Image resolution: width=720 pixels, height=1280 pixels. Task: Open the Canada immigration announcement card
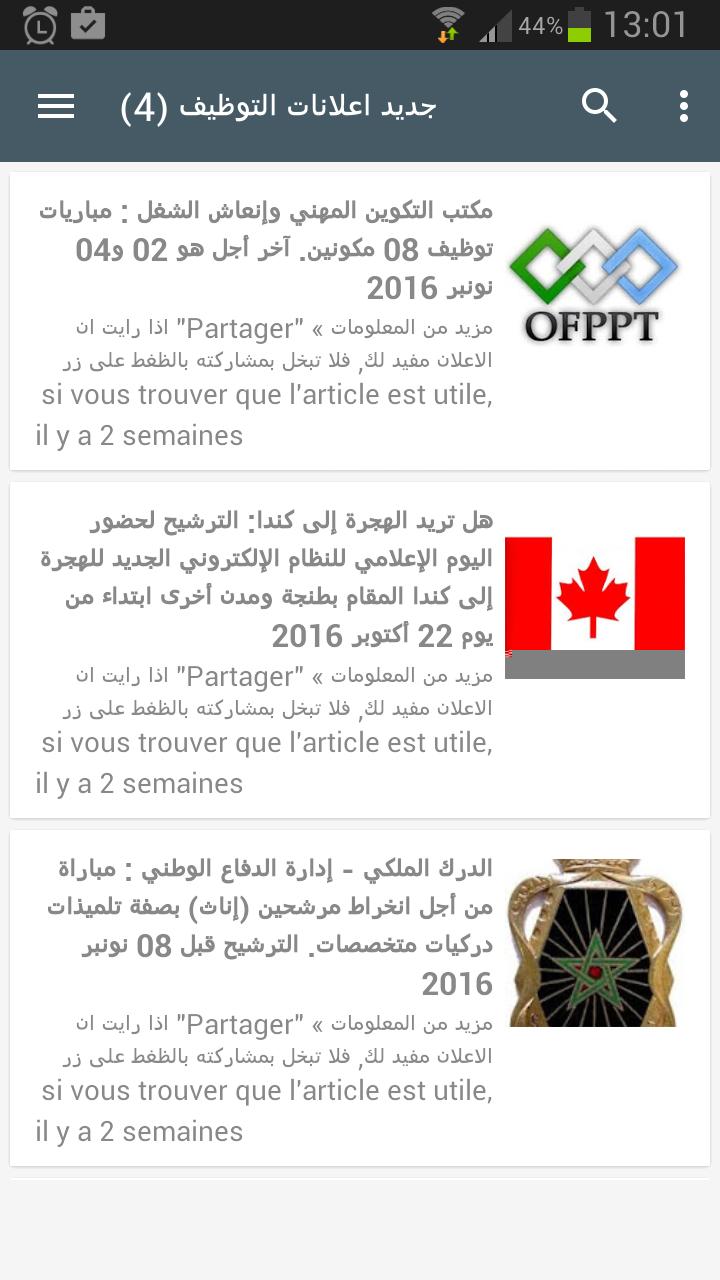click(x=360, y=650)
